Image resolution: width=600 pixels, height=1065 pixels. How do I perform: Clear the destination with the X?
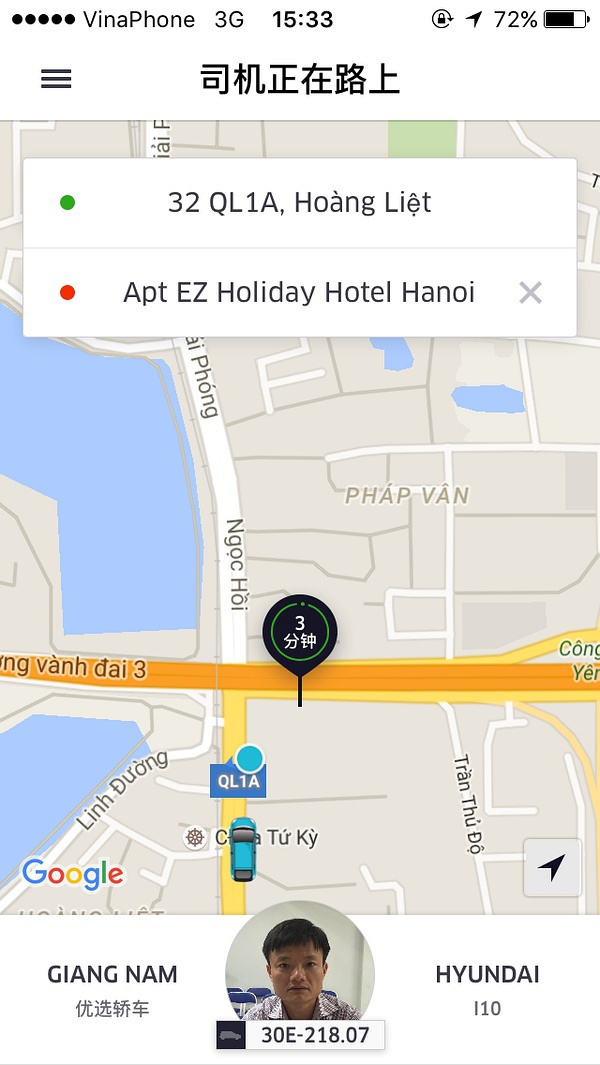(530, 293)
